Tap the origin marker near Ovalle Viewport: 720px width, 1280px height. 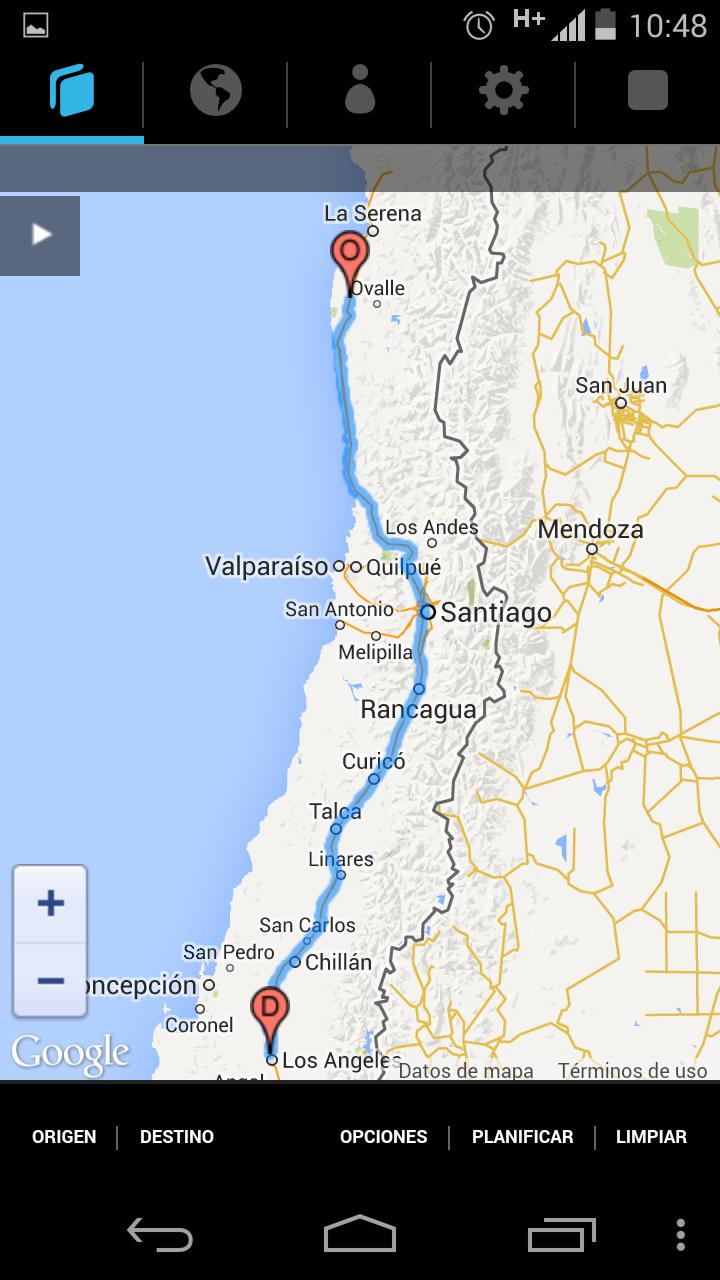[350, 259]
